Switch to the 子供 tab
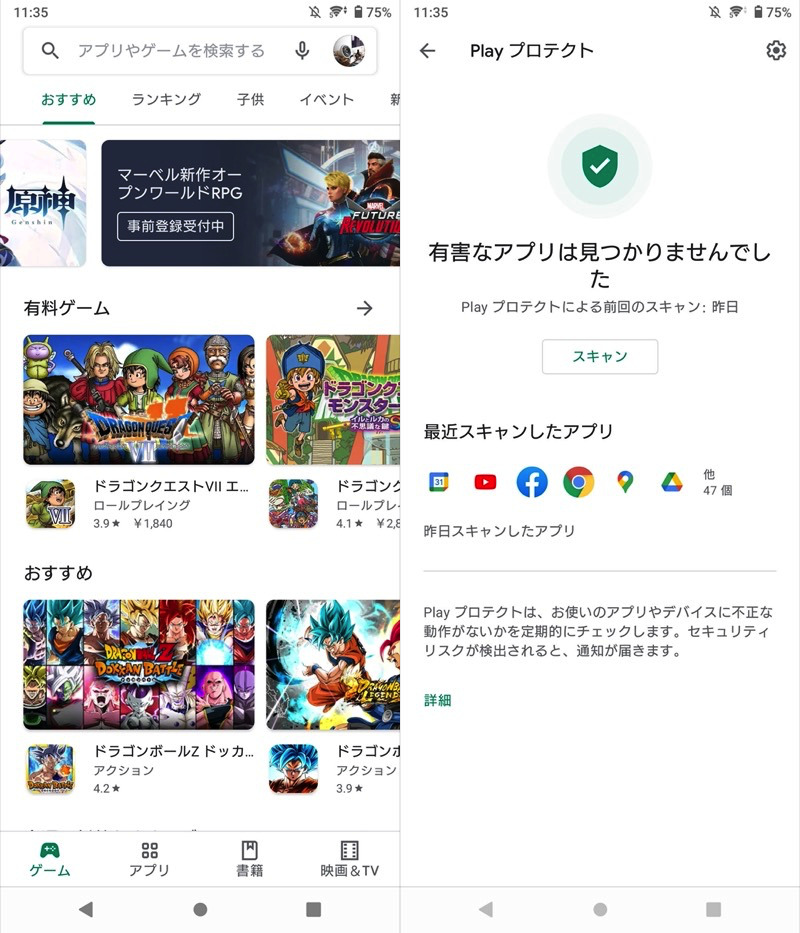This screenshot has height=933, width=800. 250,100
